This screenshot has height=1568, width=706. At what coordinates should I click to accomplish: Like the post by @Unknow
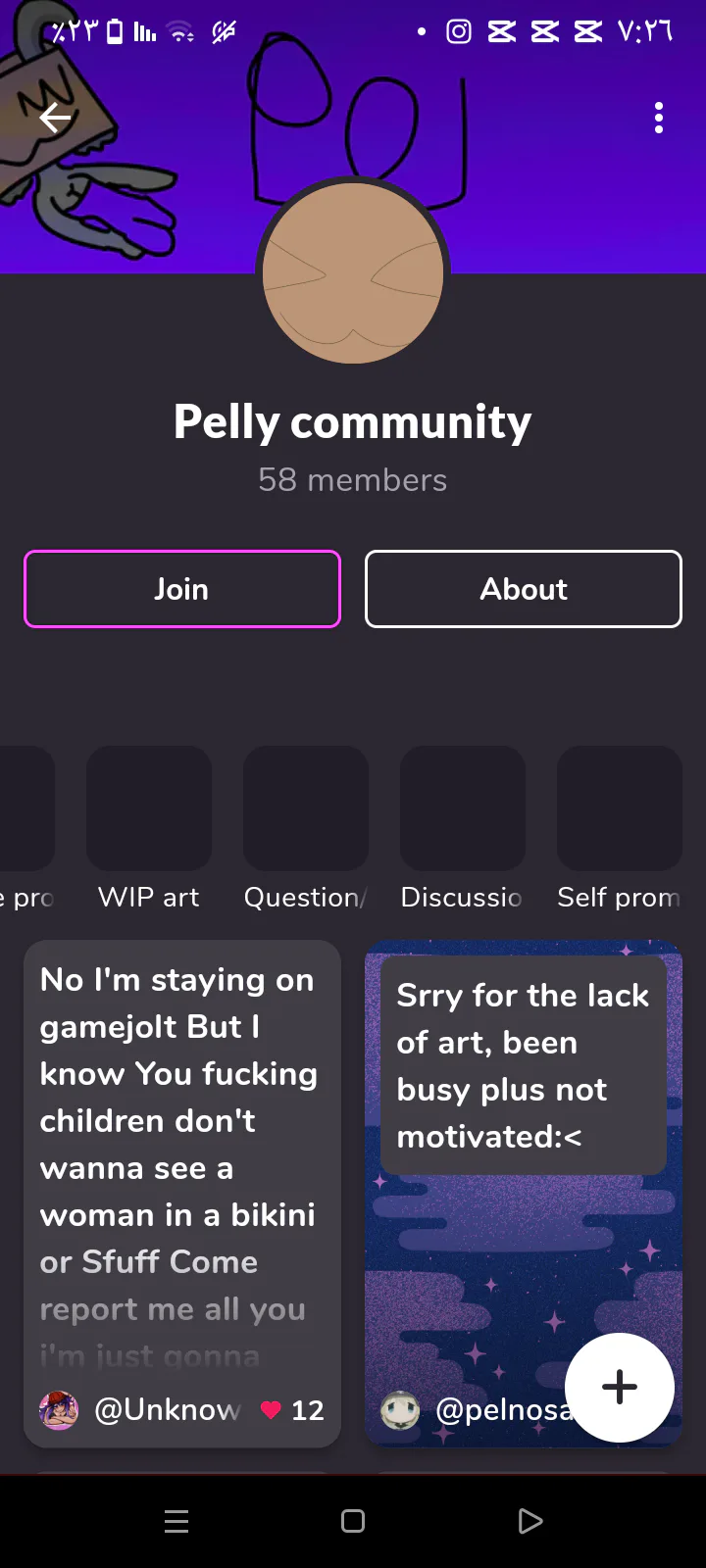272,1410
